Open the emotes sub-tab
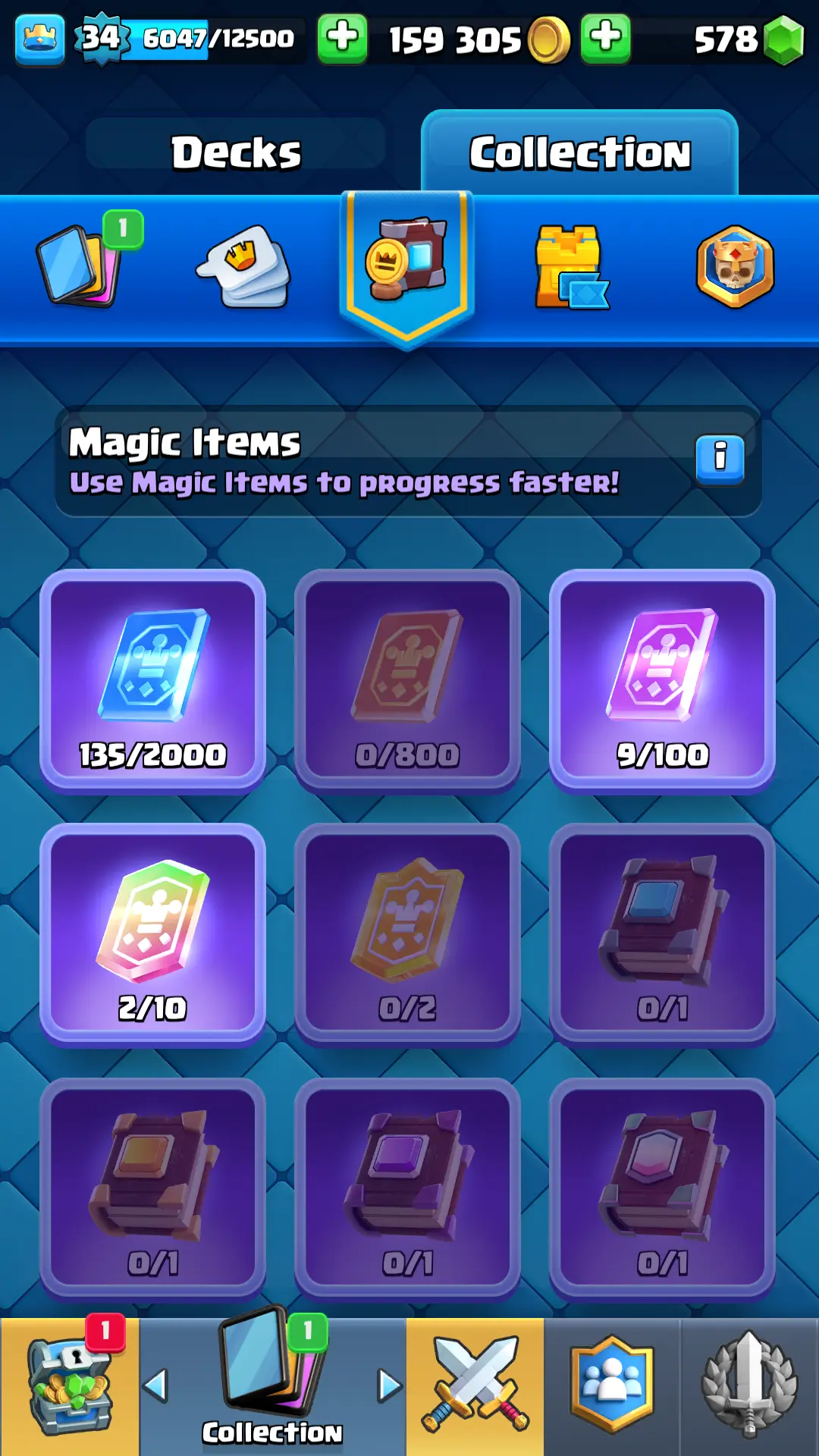The image size is (819, 1456). click(244, 267)
